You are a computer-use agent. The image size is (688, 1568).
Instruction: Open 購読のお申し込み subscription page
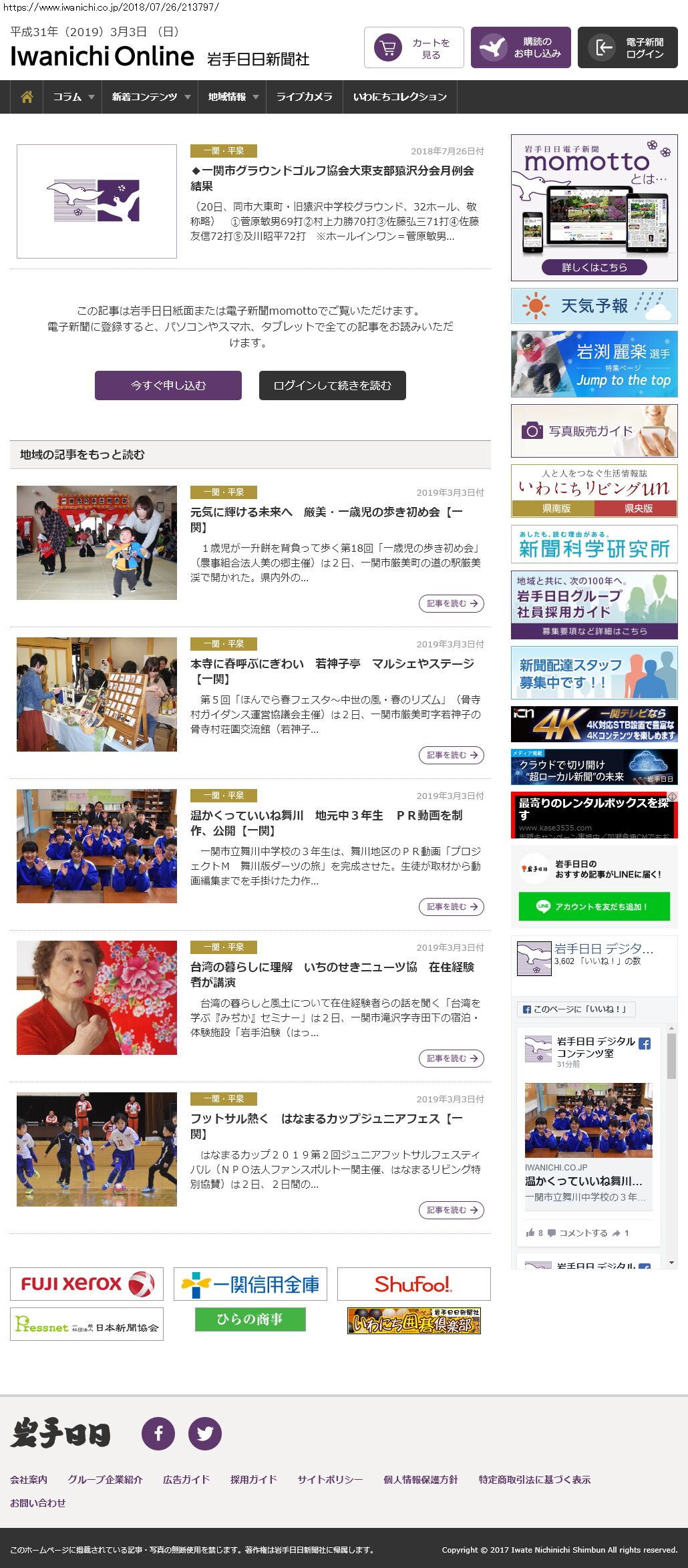[521, 47]
